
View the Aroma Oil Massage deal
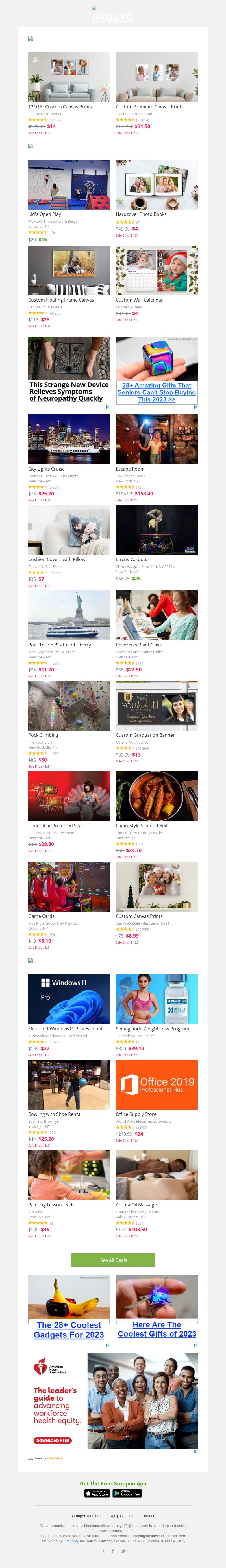(156, 1175)
